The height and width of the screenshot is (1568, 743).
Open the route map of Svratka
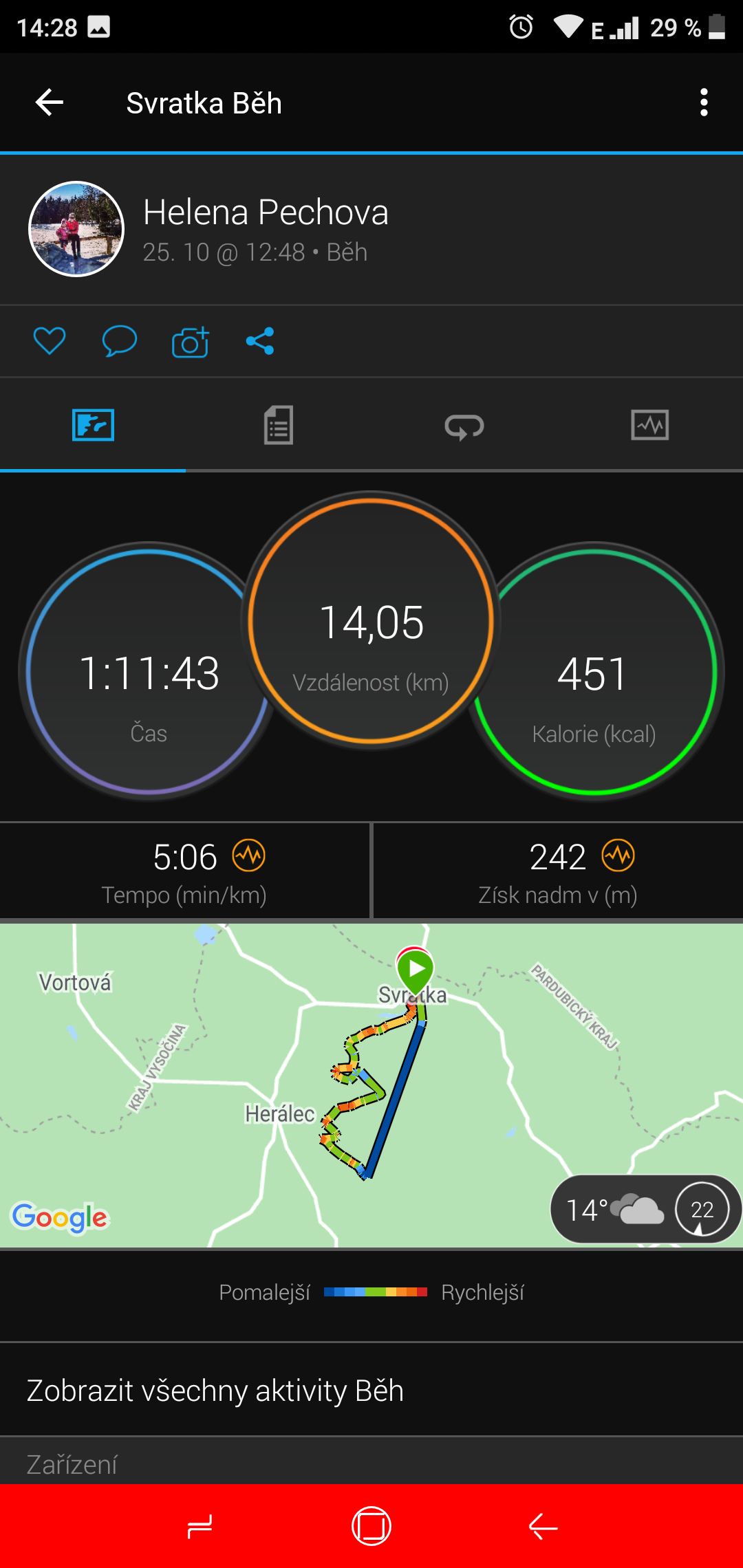pyautogui.click(x=371, y=1085)
